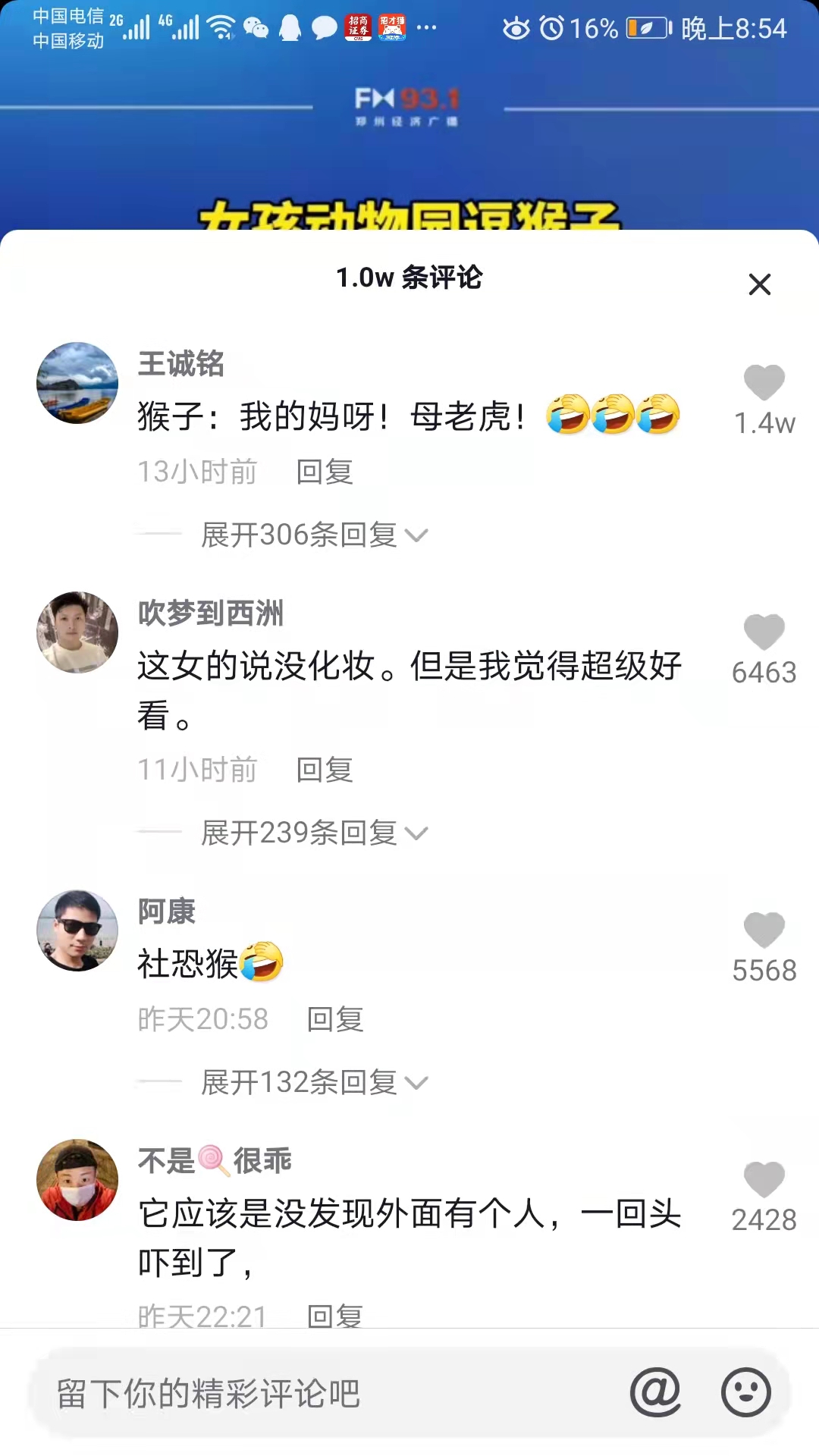Like 阿康's comment

(x=764, y=929)
